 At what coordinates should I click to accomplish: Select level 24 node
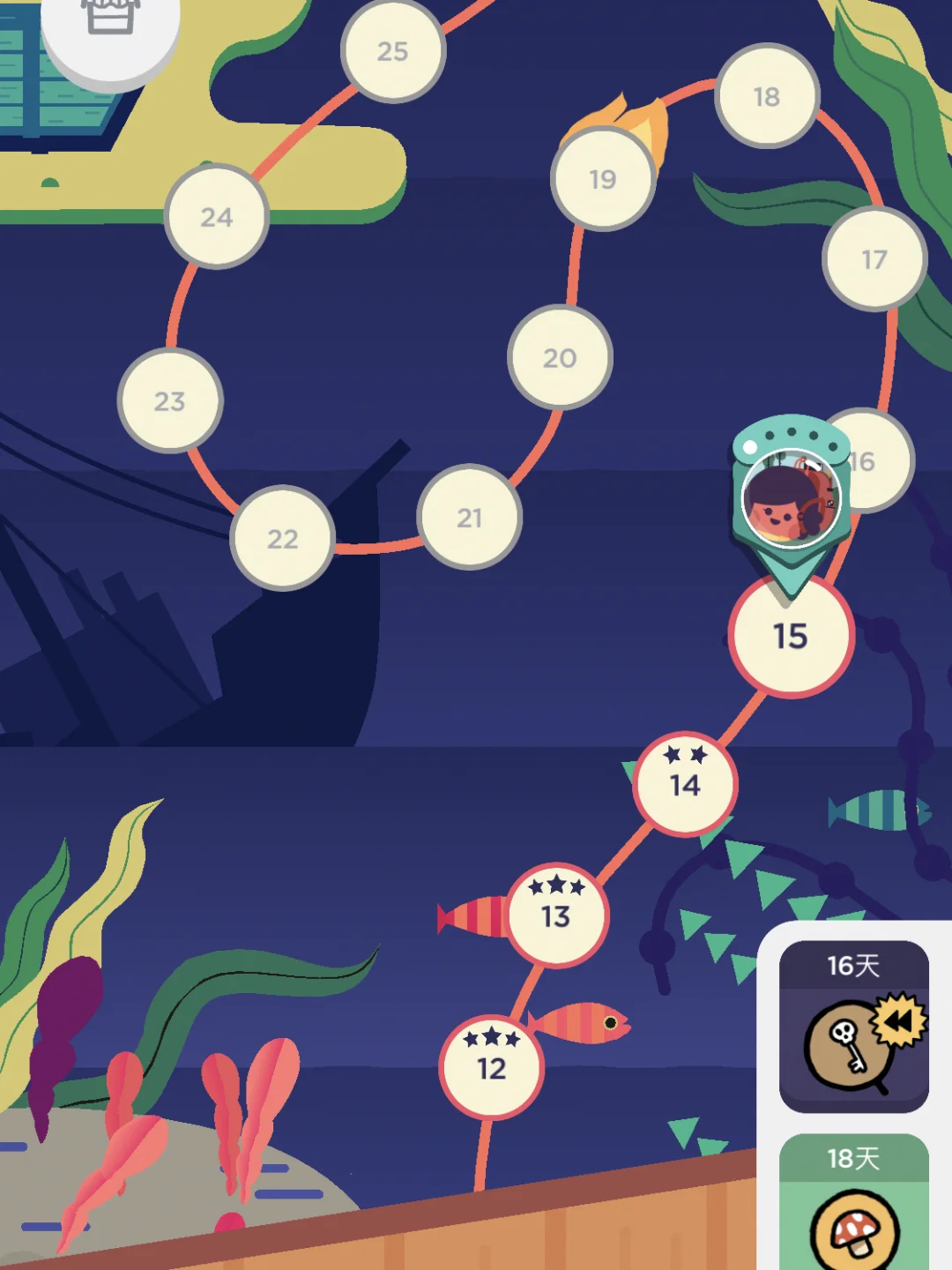point(217,217)
